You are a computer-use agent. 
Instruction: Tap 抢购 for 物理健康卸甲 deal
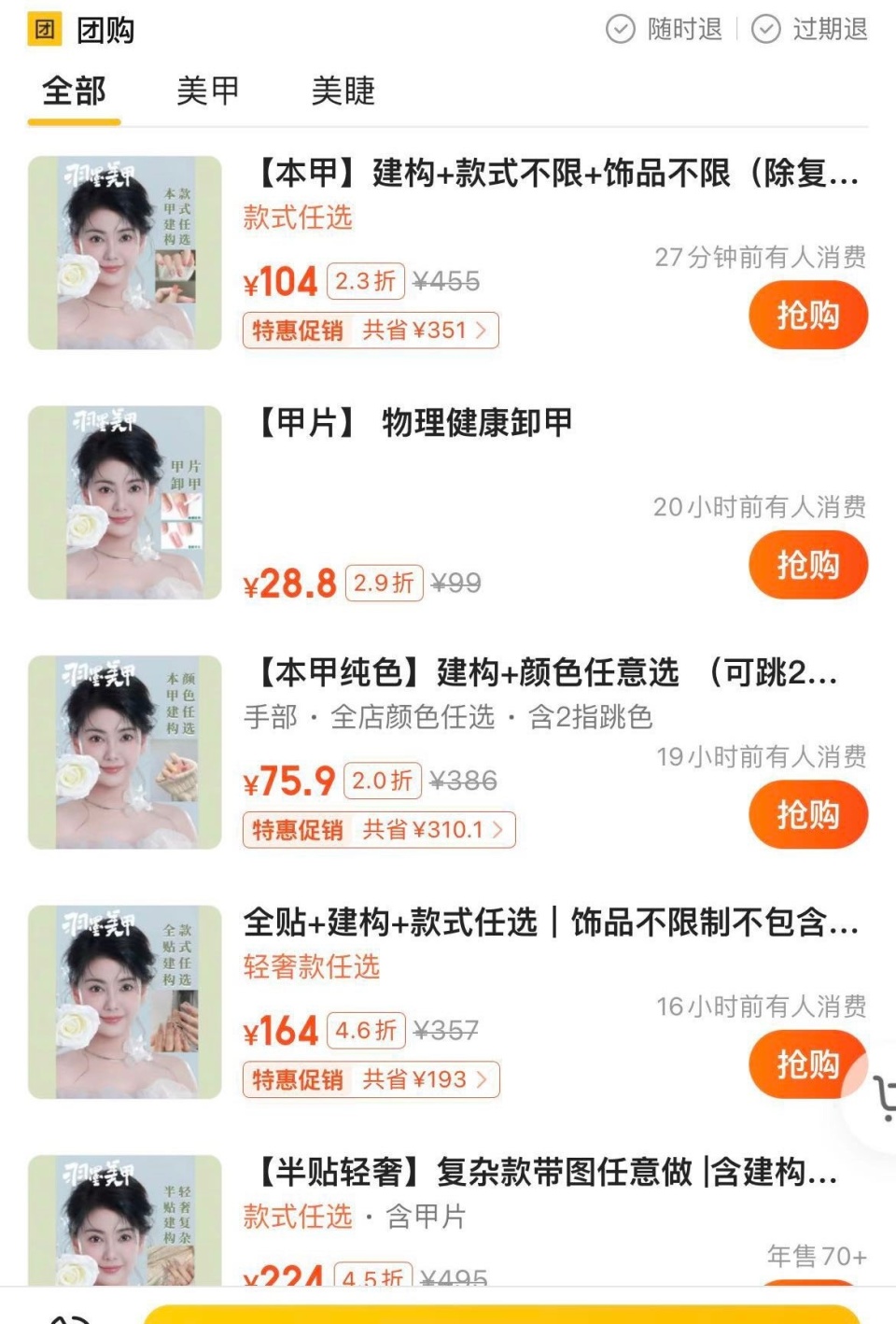pos(807,565)
